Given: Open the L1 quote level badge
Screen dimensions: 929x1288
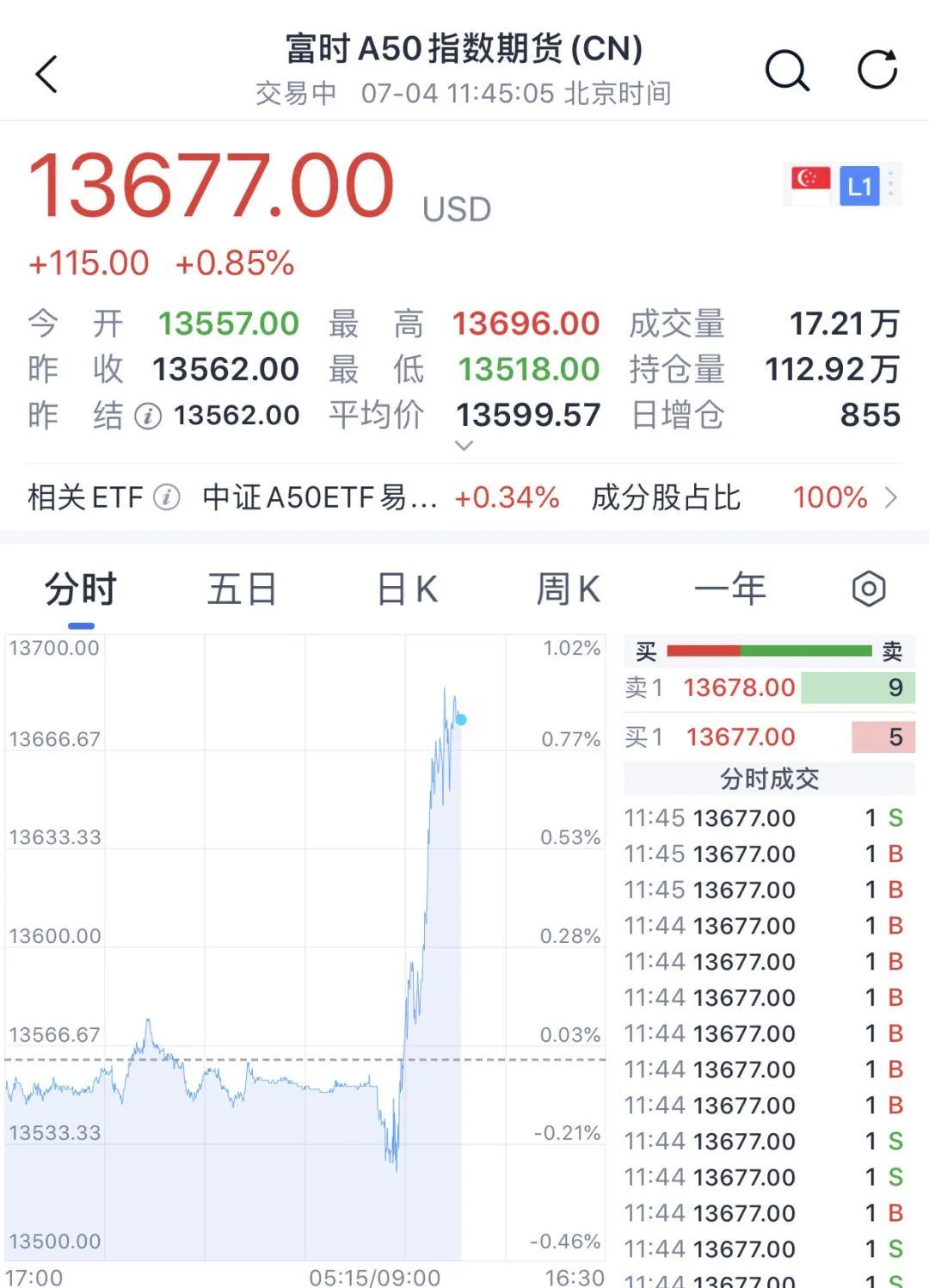Looking at the screenshot, I should (859, 186).
